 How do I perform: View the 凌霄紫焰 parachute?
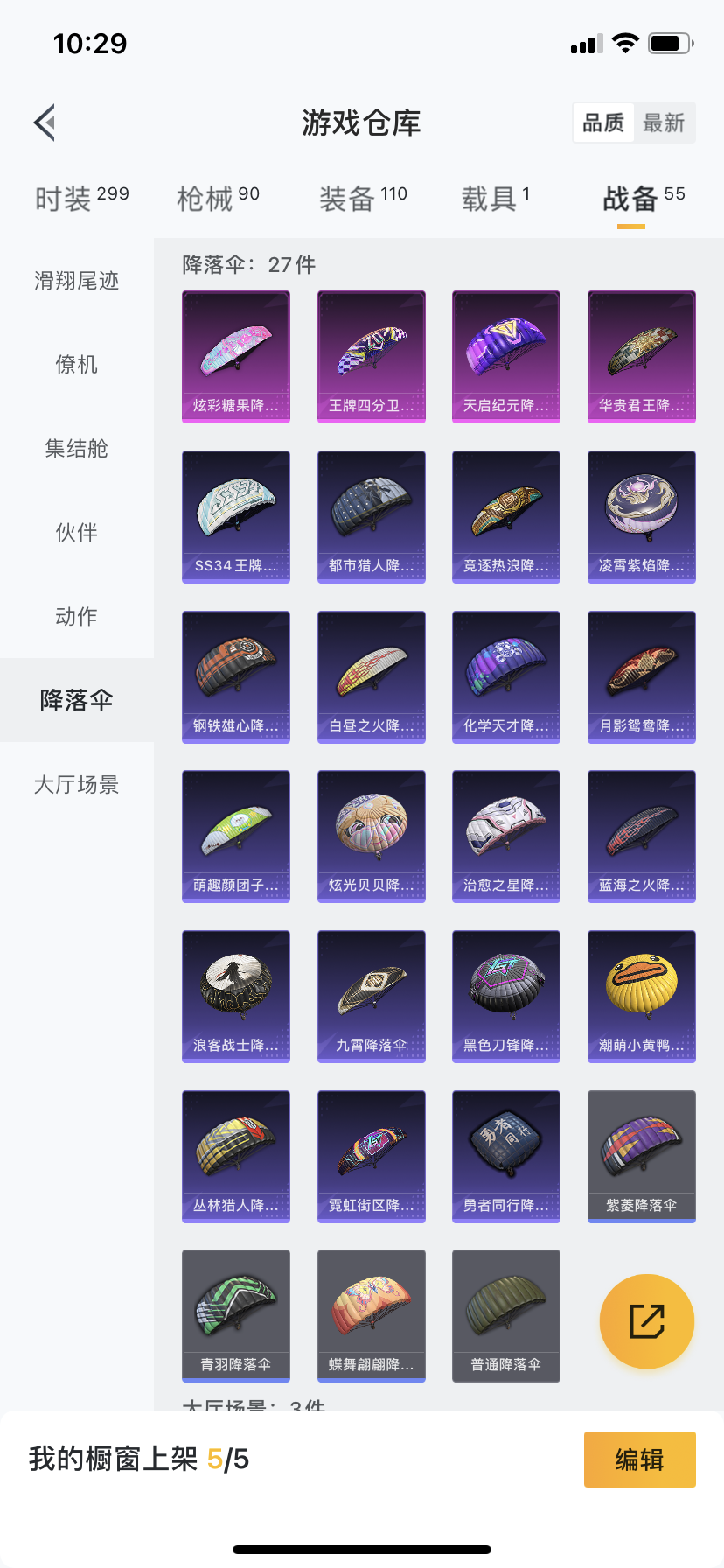642,517
